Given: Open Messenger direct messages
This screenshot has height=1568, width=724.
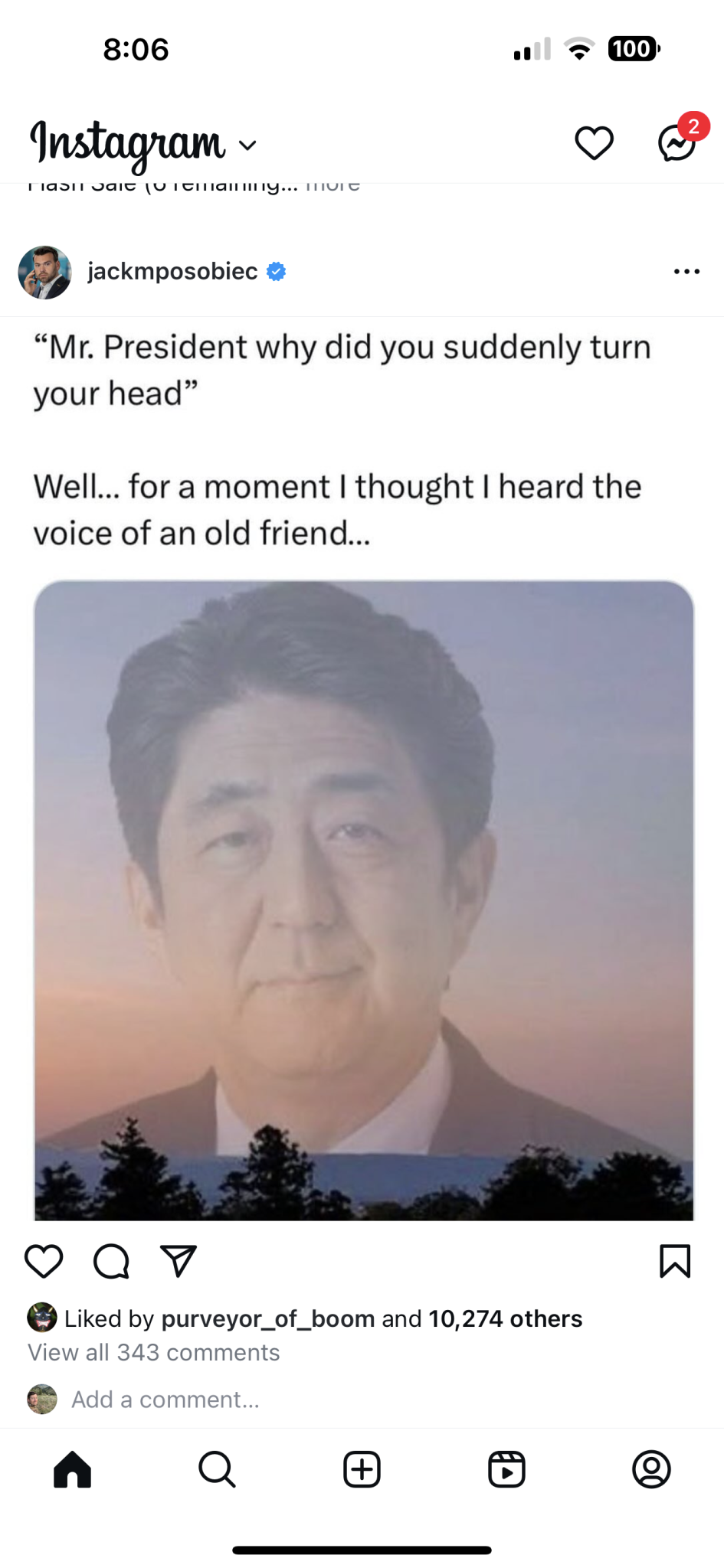Looking at the screenshot, I should click(x=677, y=143).
